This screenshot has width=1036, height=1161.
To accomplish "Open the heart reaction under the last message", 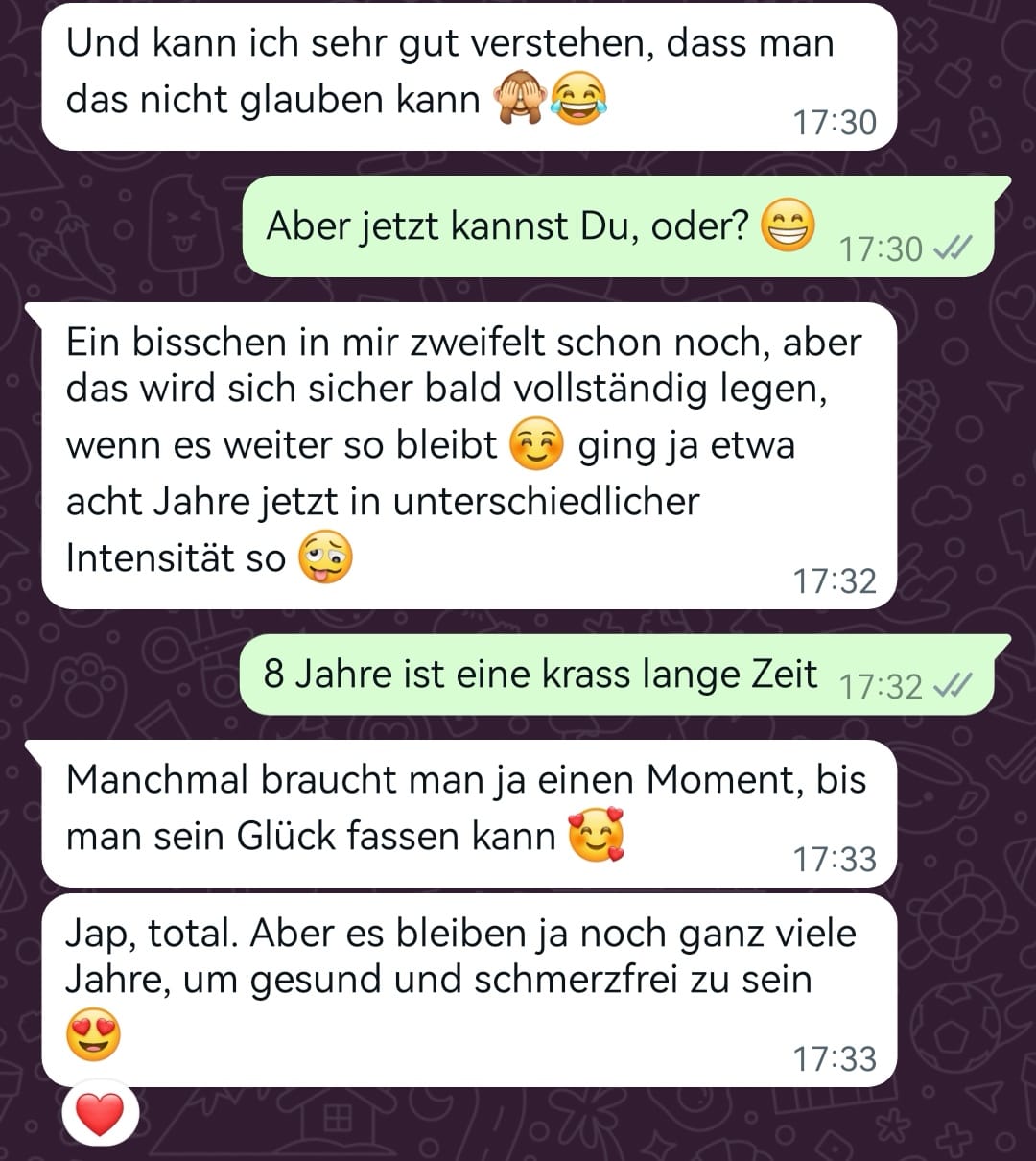I will (x=100, y=1115).
